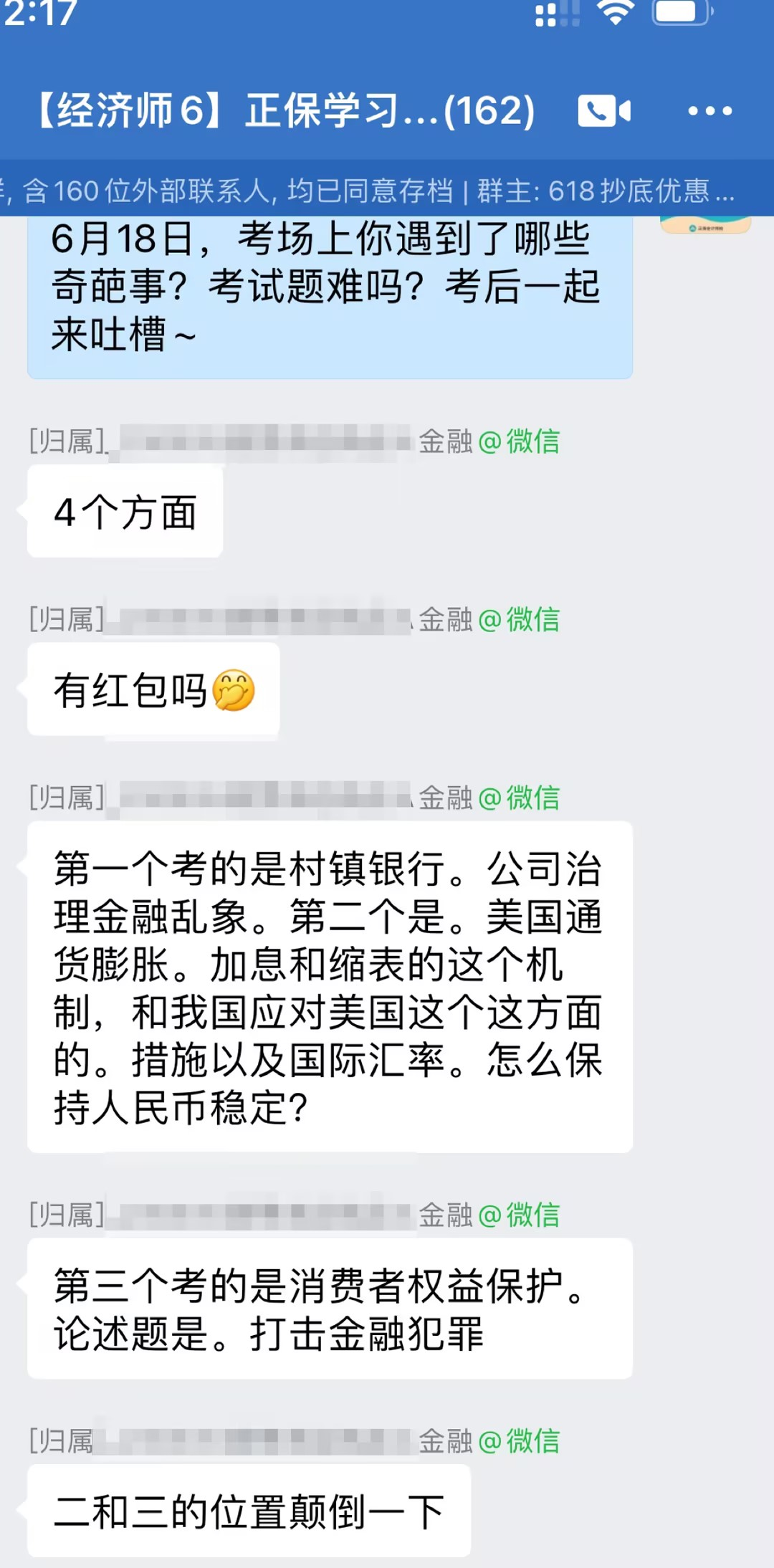
Task: Open the three-dot group menu
Action: pos(709,111)
